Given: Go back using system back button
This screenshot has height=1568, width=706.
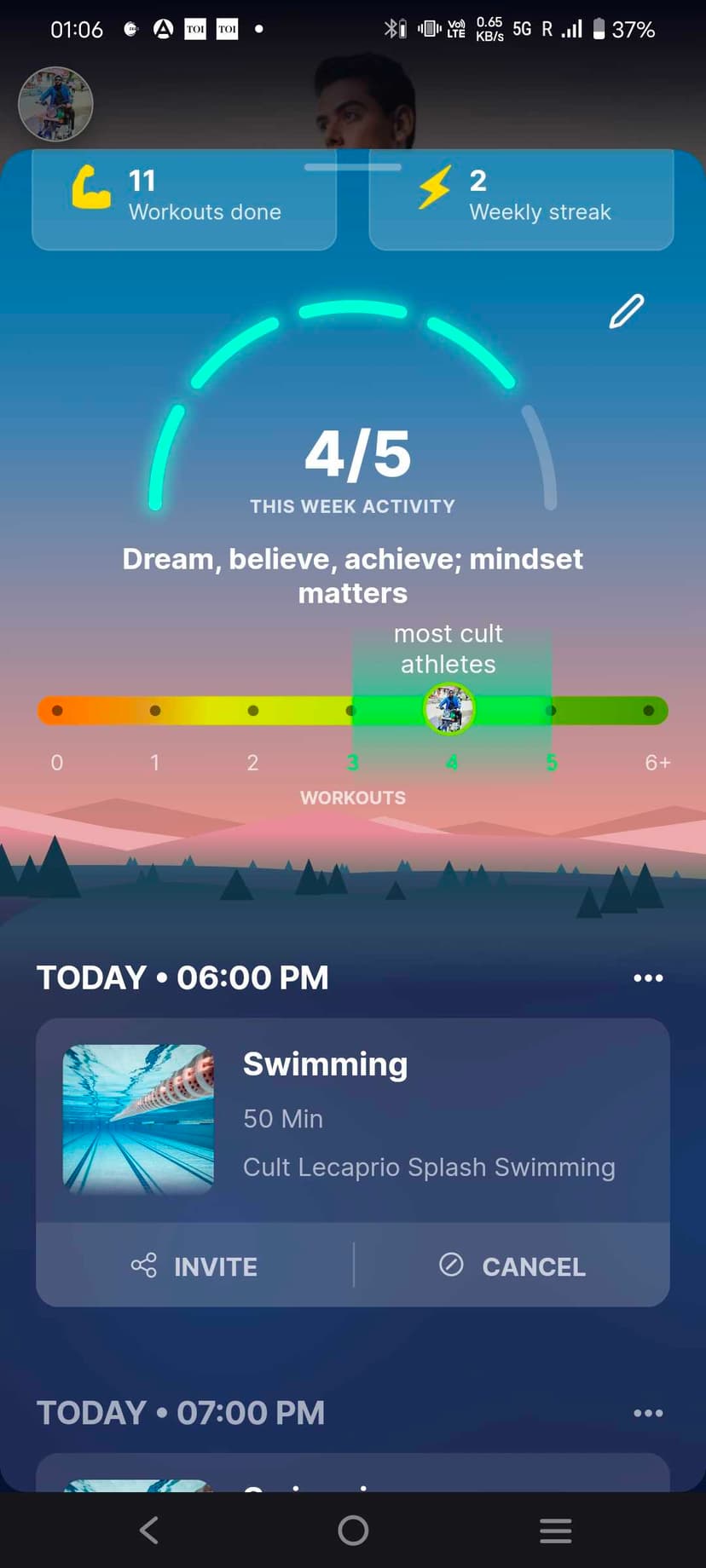Looking at the screenshot, I should pyautogui.click(x=149, y=1531).
